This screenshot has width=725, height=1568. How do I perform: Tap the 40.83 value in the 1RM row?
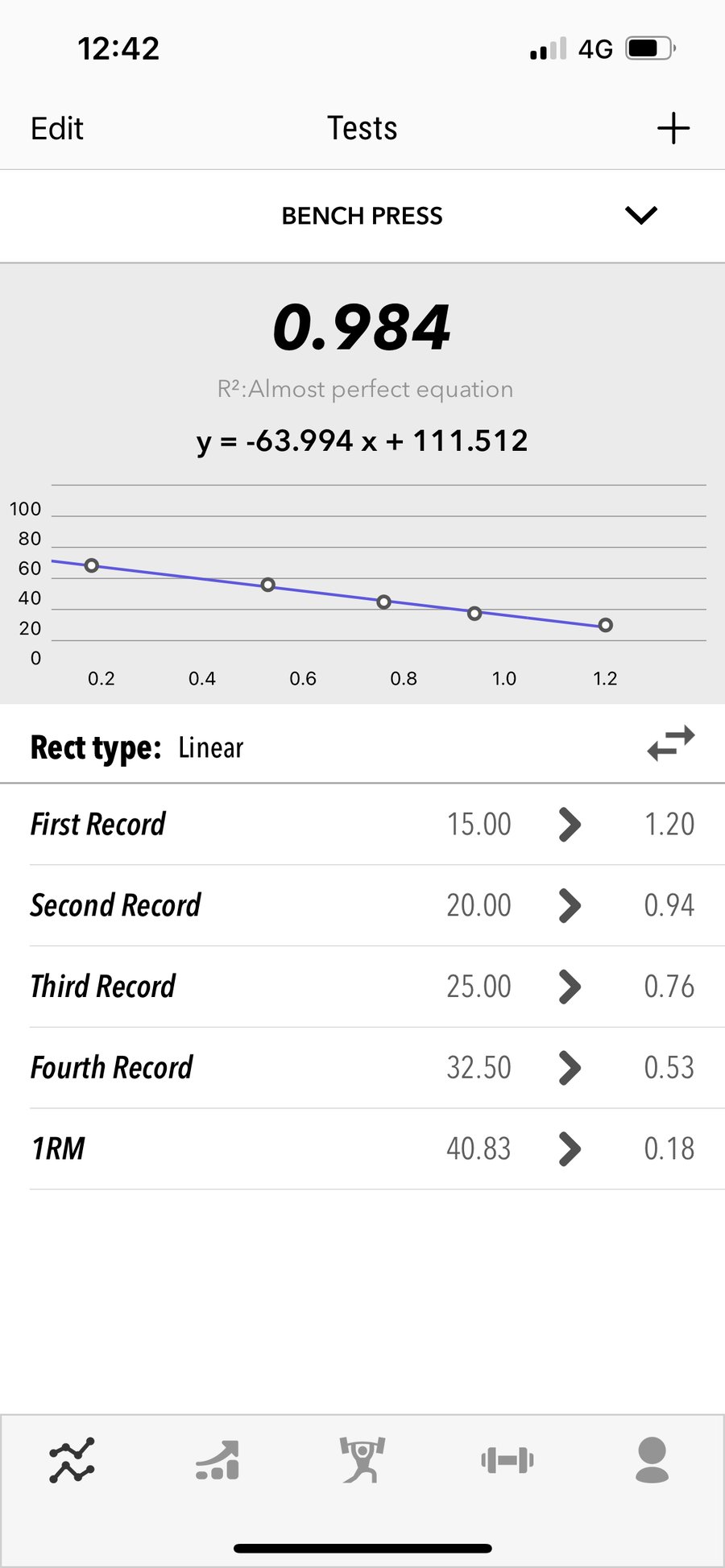click(x=479, y=1148)
